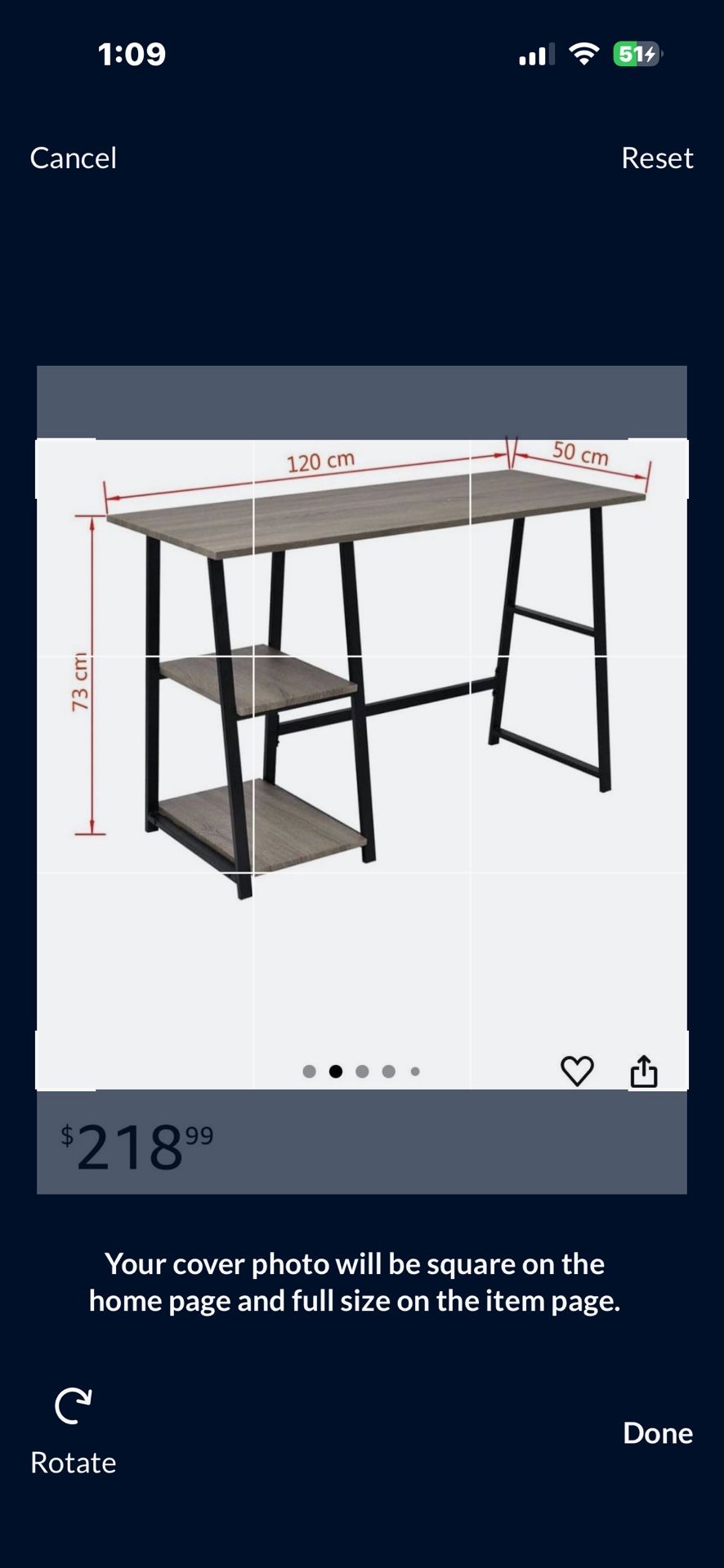Screen dimensions: 724x1568
Task: Tap the green battery charging indicator
Action: point(636,54)
